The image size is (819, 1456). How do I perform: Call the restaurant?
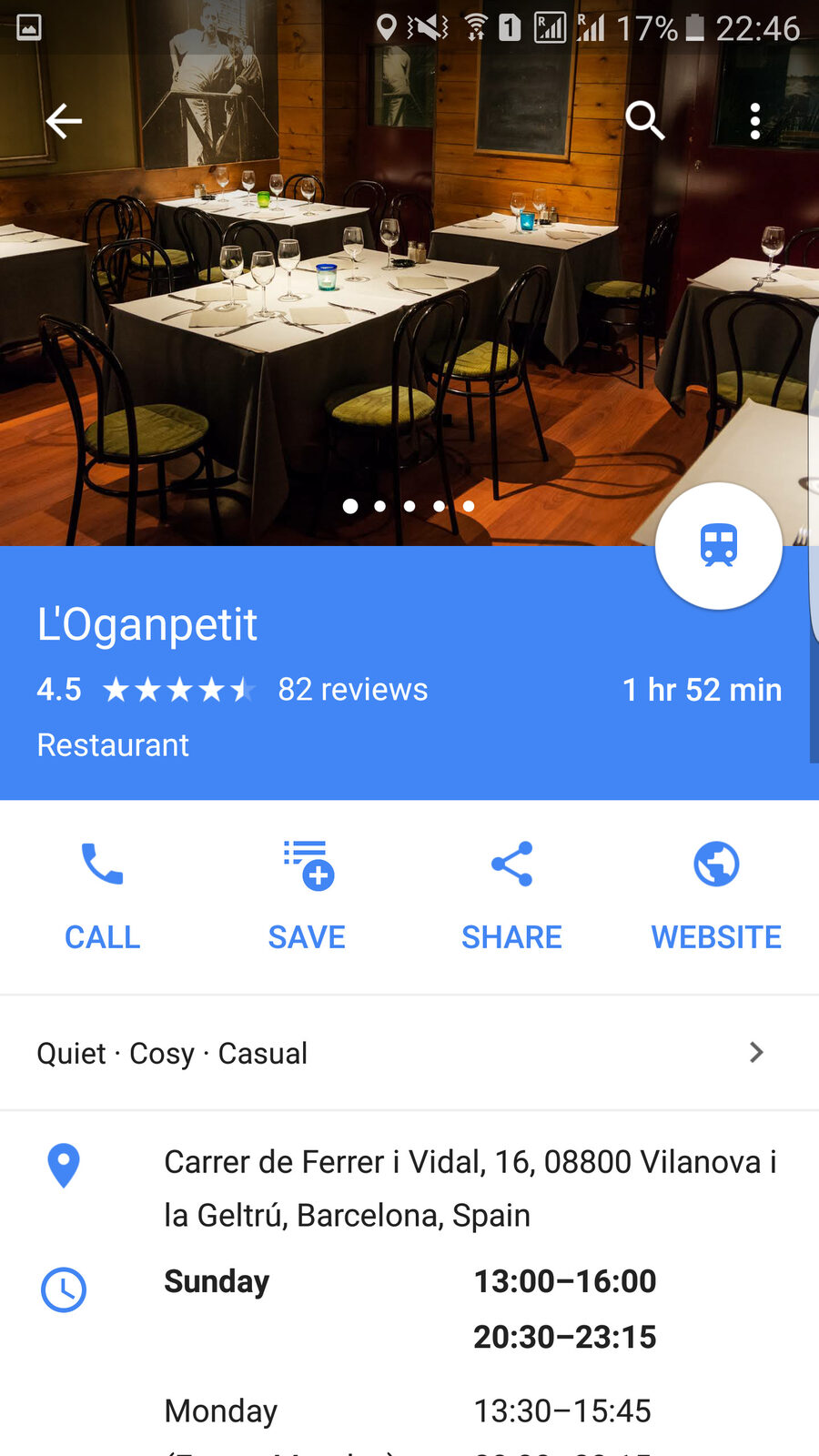coord(102,895)
